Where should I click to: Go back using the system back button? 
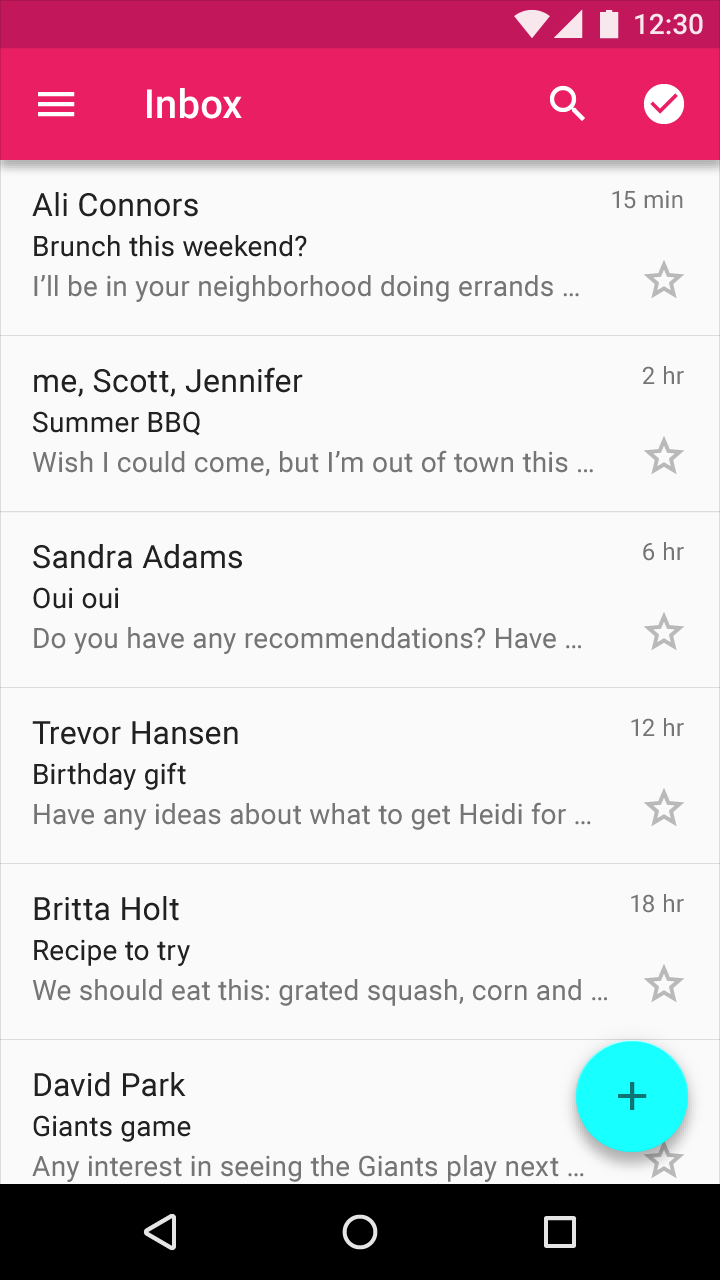[x=160, y=1232]
